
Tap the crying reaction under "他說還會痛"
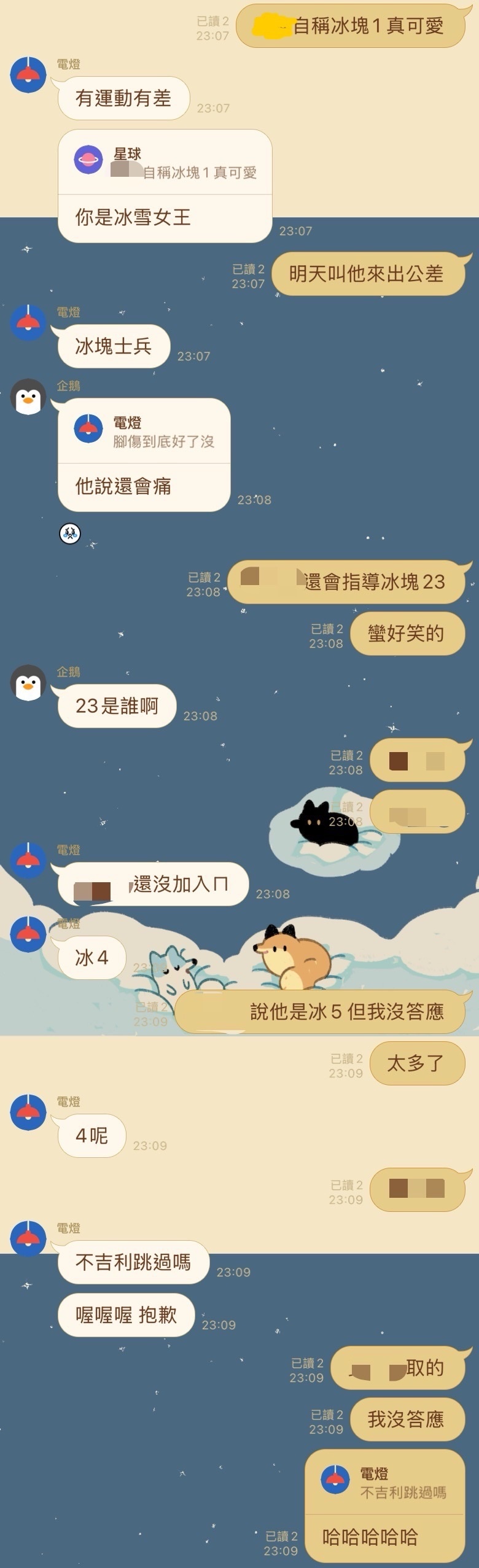70,533
